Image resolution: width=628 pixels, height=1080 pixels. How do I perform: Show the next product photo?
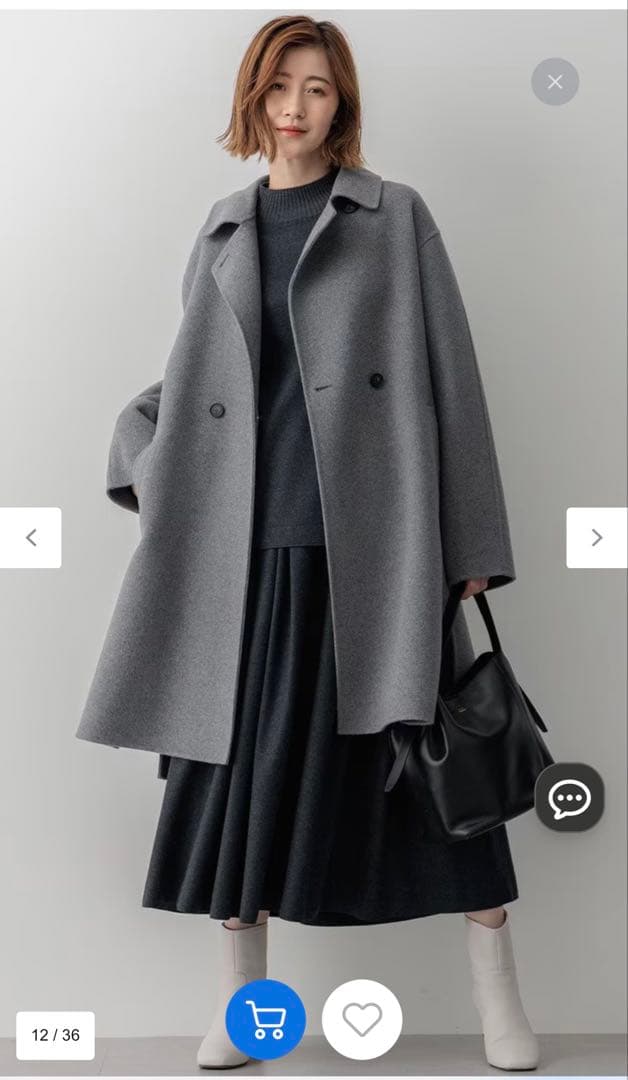click(596, 538)
